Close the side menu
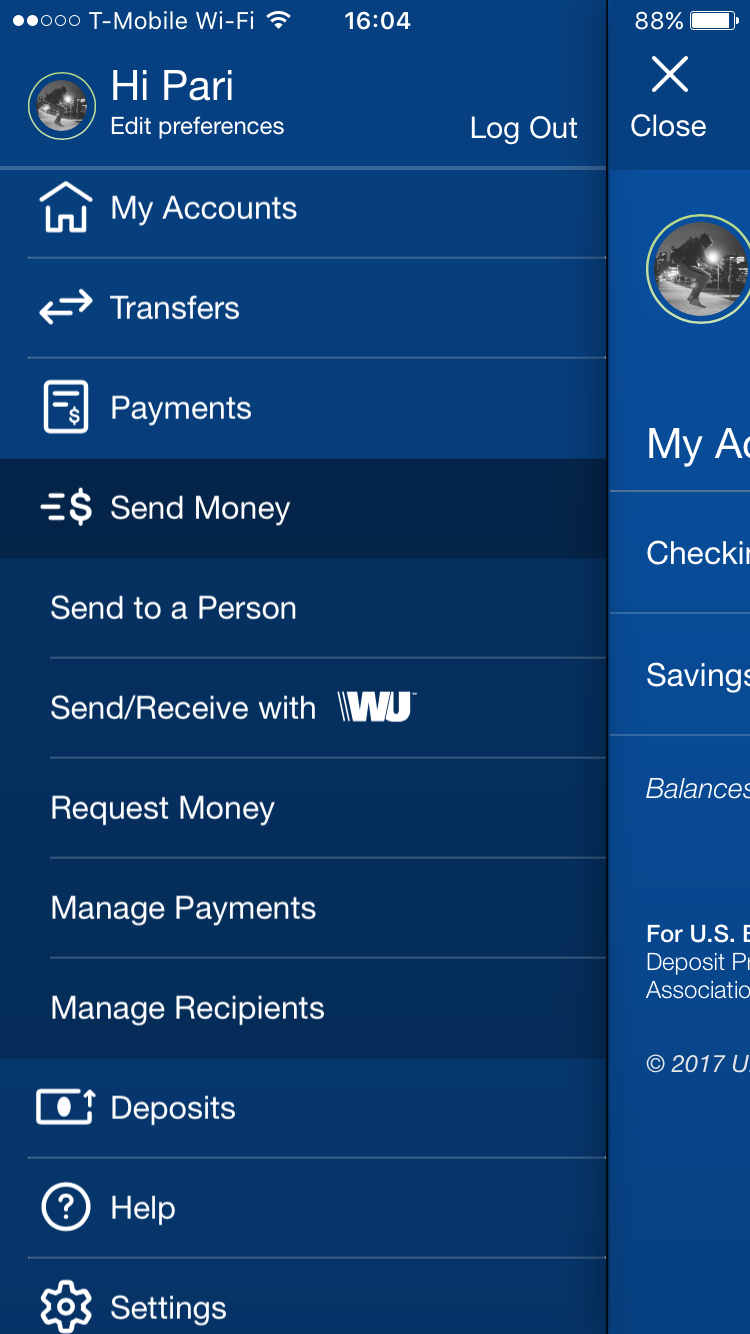The height and width of the screenshot is (1334, 750). pos(668,96)
